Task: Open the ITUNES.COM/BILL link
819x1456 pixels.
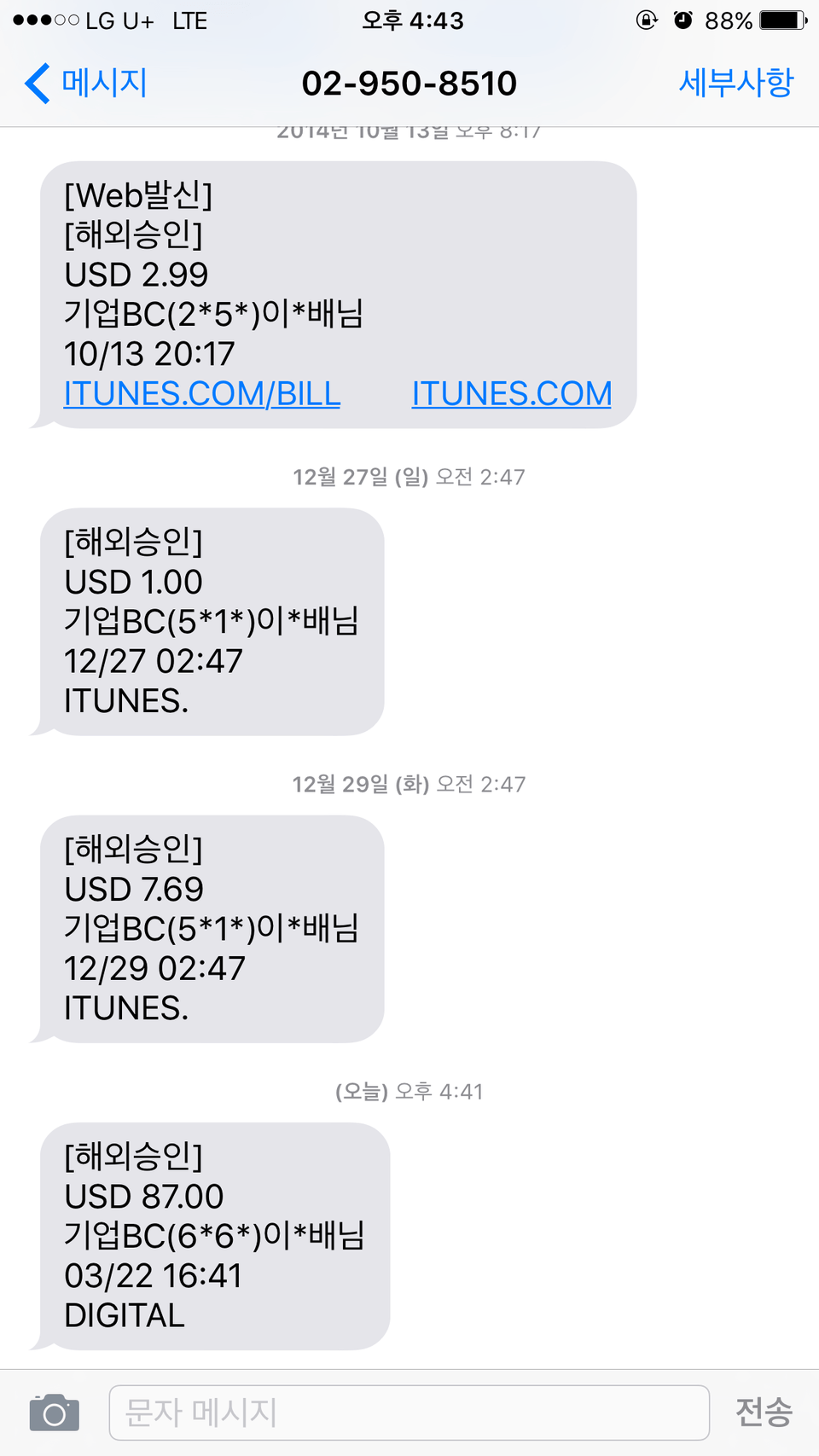Action: 202,393
